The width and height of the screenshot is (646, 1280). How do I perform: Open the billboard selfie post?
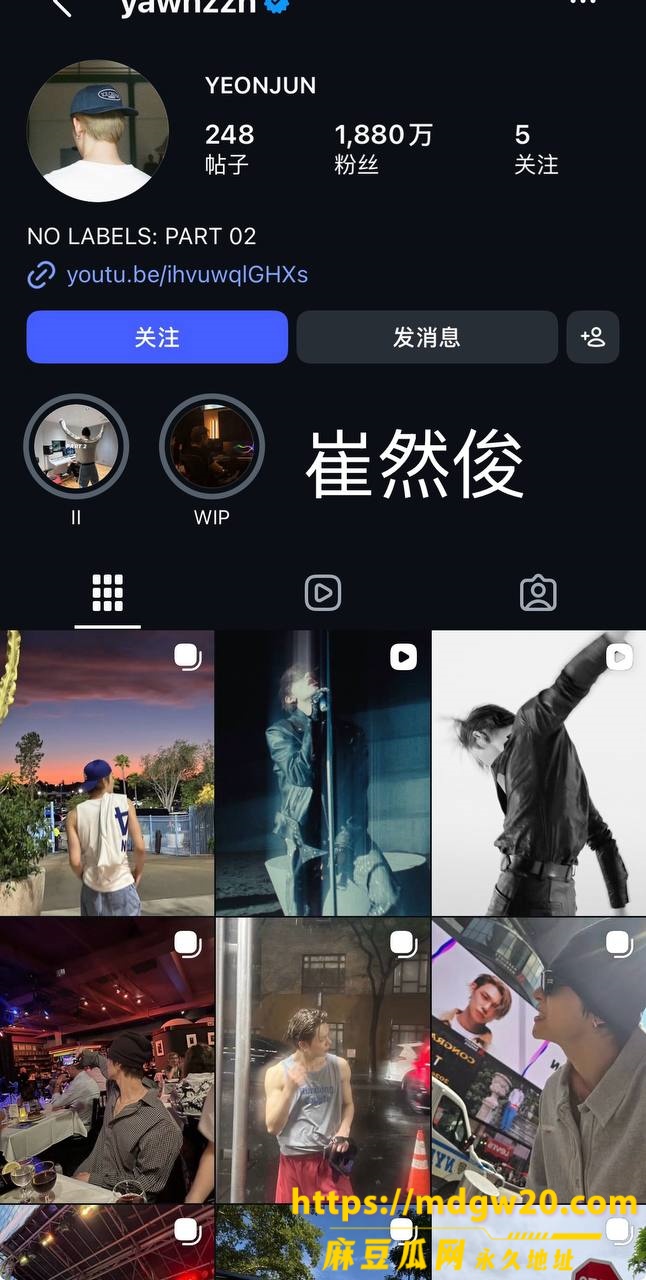click(x=539, y=1061)
